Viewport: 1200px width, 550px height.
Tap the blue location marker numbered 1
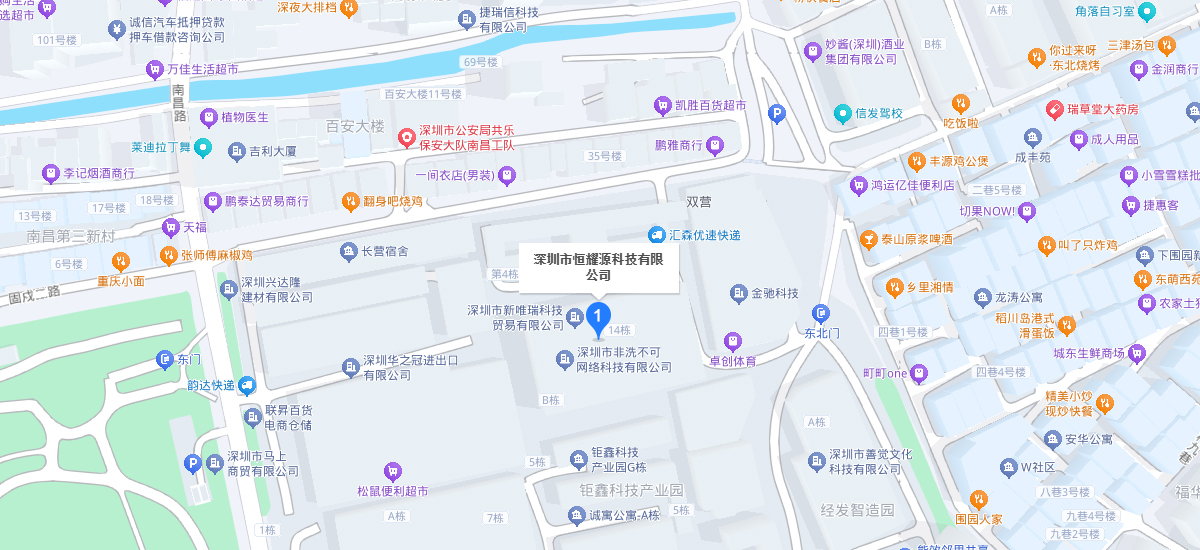point(598,318)
